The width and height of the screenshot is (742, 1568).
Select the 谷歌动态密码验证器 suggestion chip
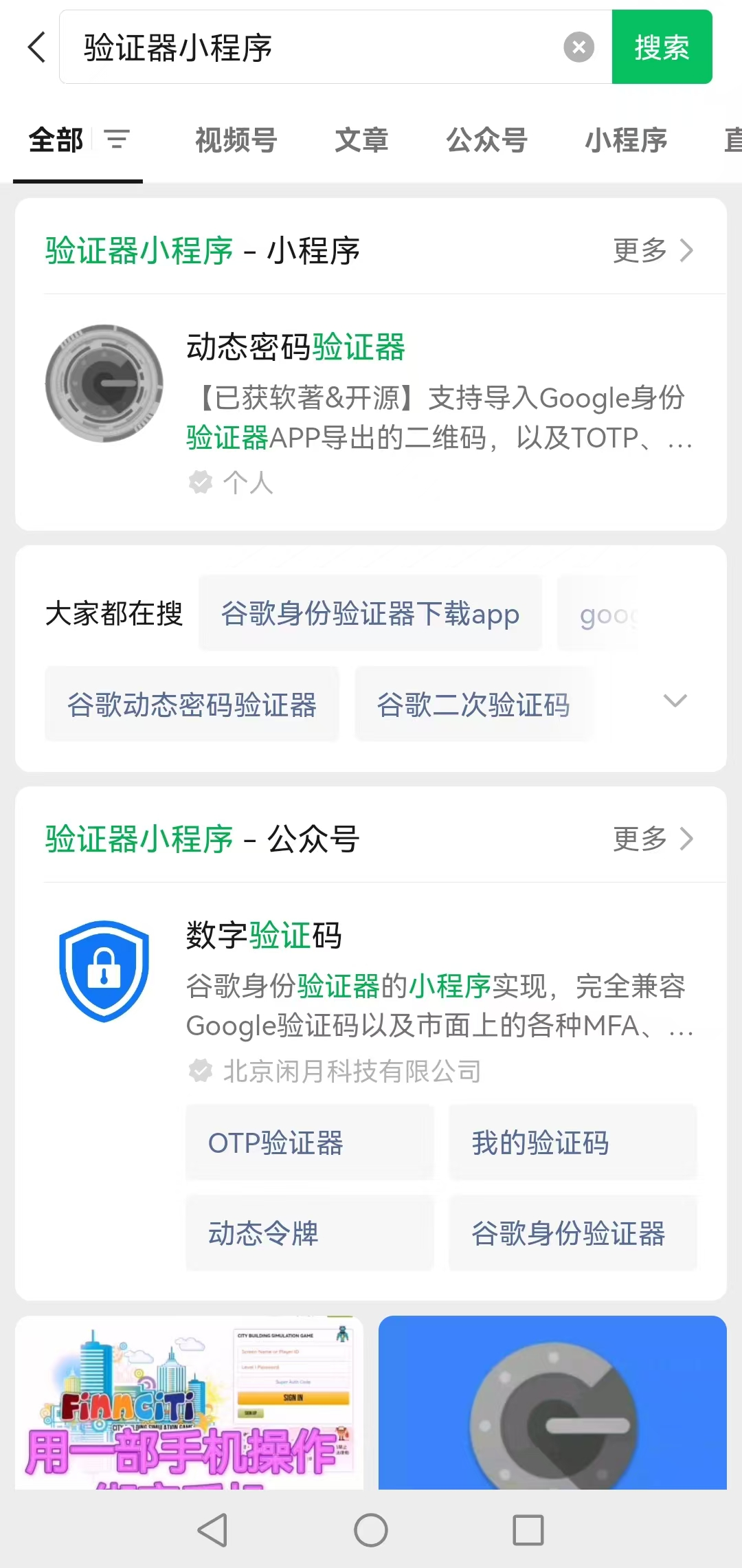click(x=192, y=704)
